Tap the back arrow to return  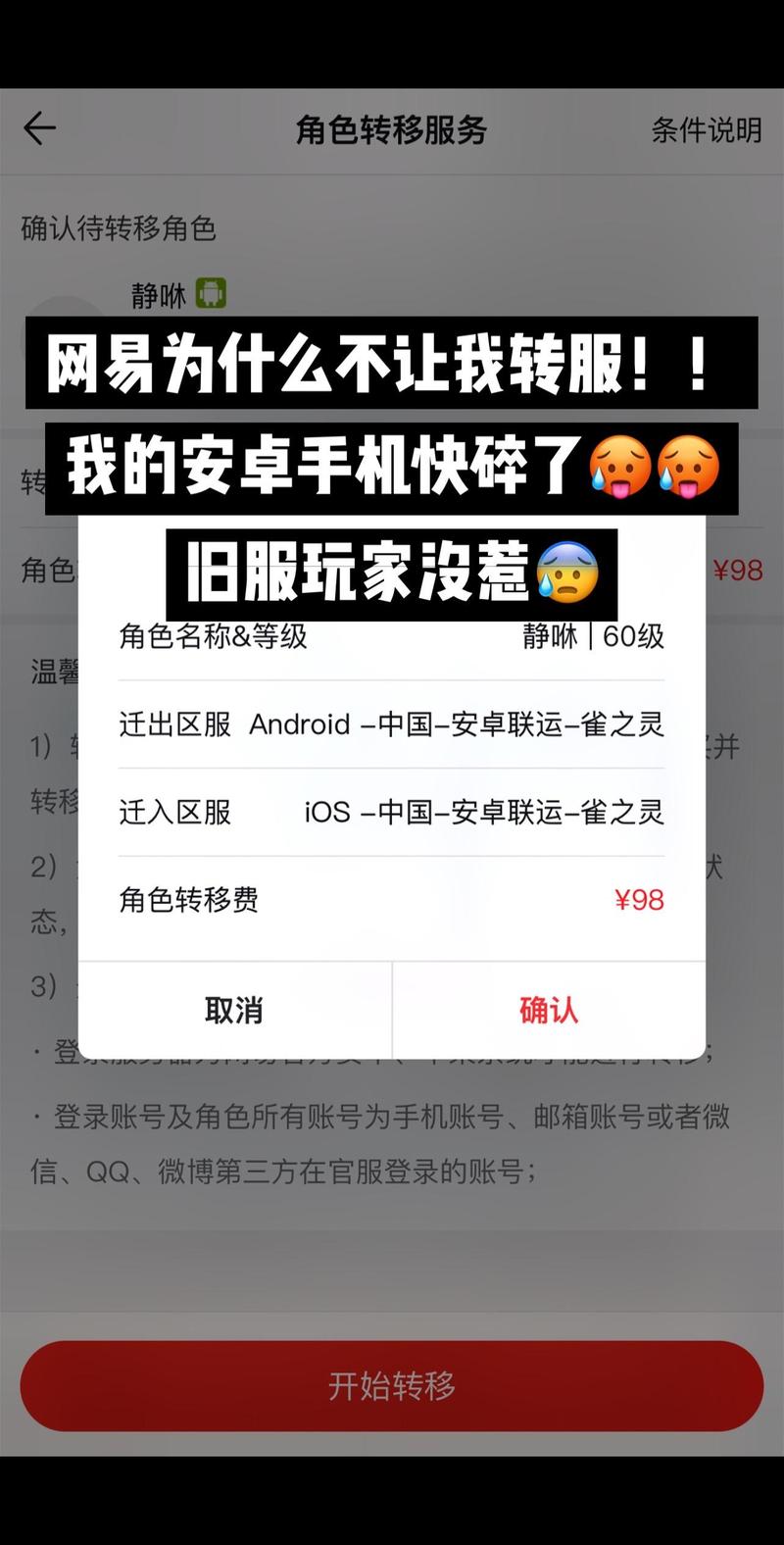[x=37, y=128]
